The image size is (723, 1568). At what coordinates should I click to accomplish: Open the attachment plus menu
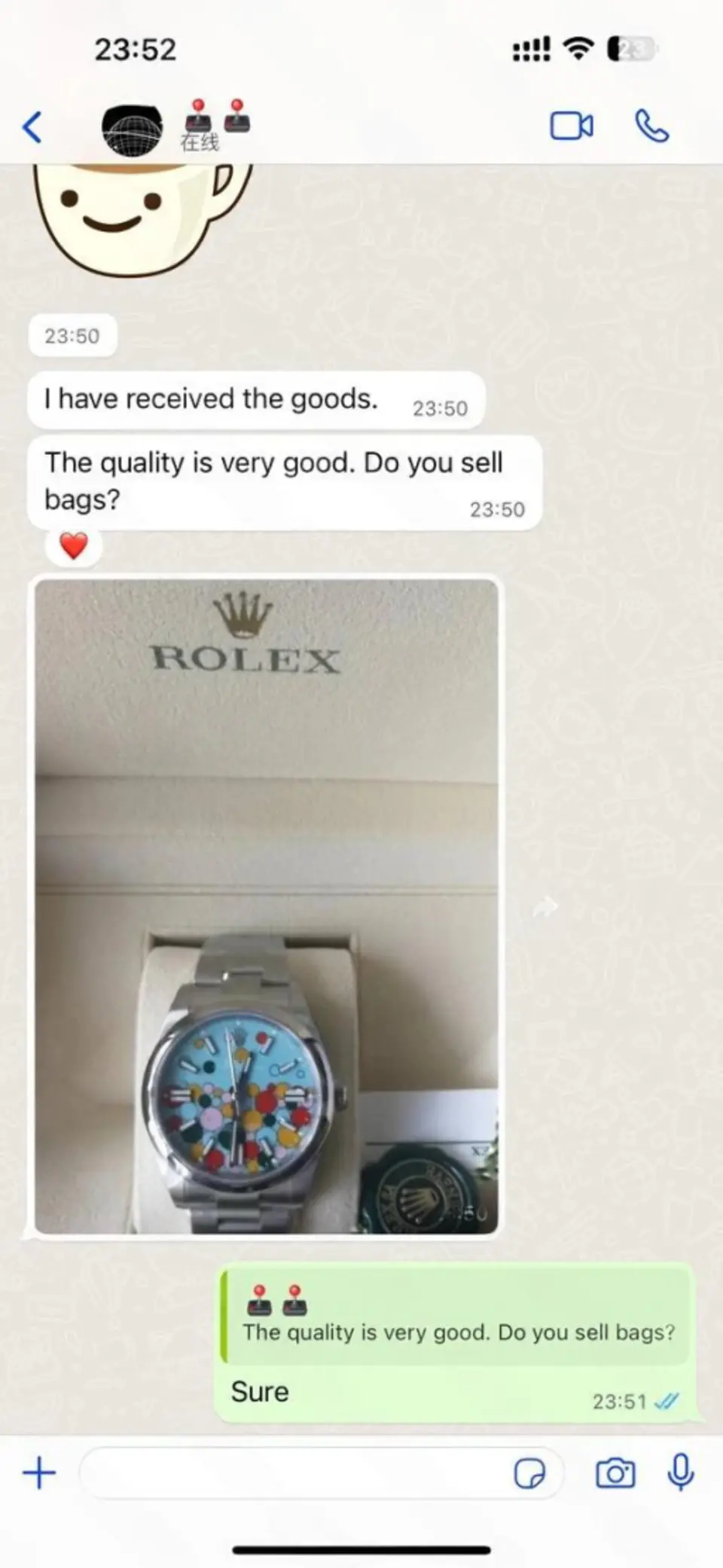coord(39,1472)
